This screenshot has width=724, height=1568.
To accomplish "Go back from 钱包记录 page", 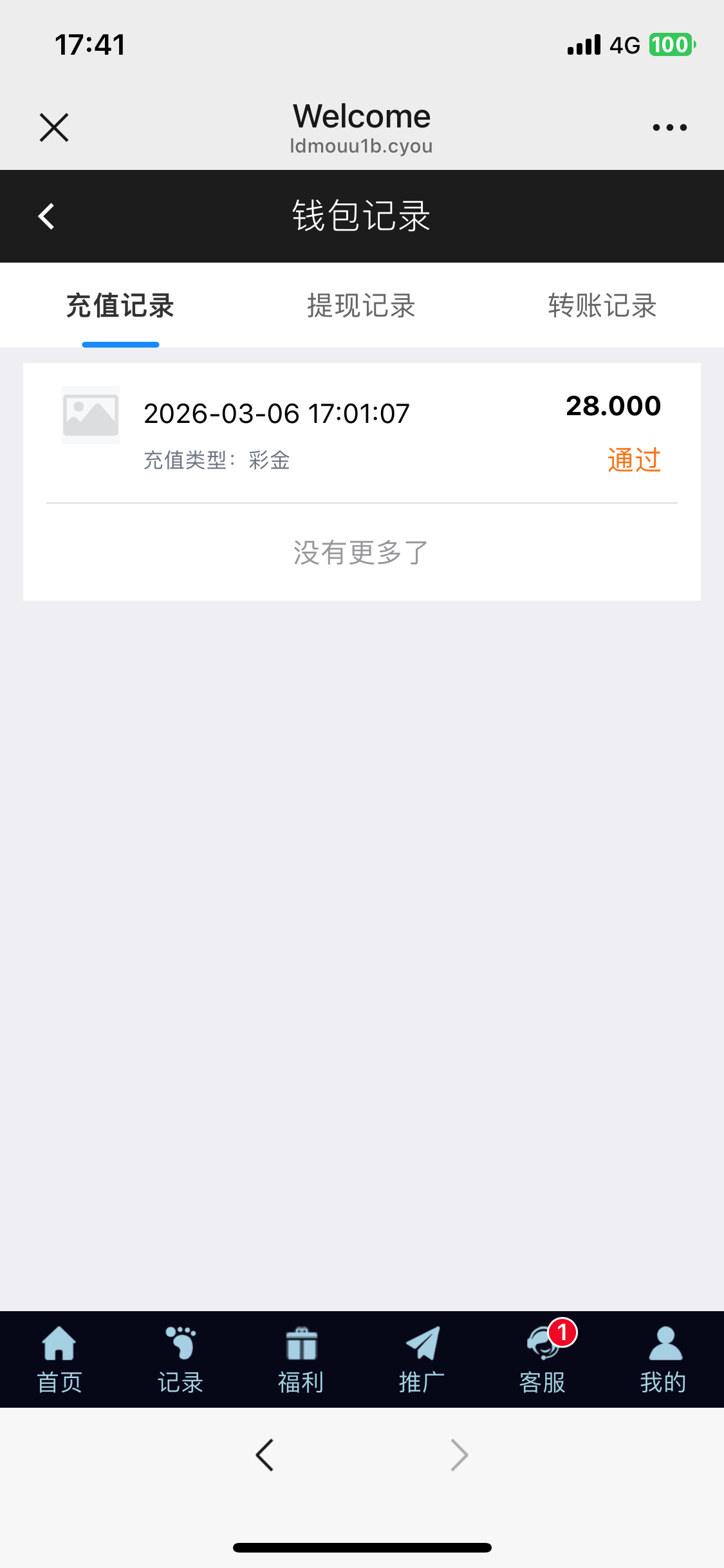I will pyautogui.click(x=46, y=216).
